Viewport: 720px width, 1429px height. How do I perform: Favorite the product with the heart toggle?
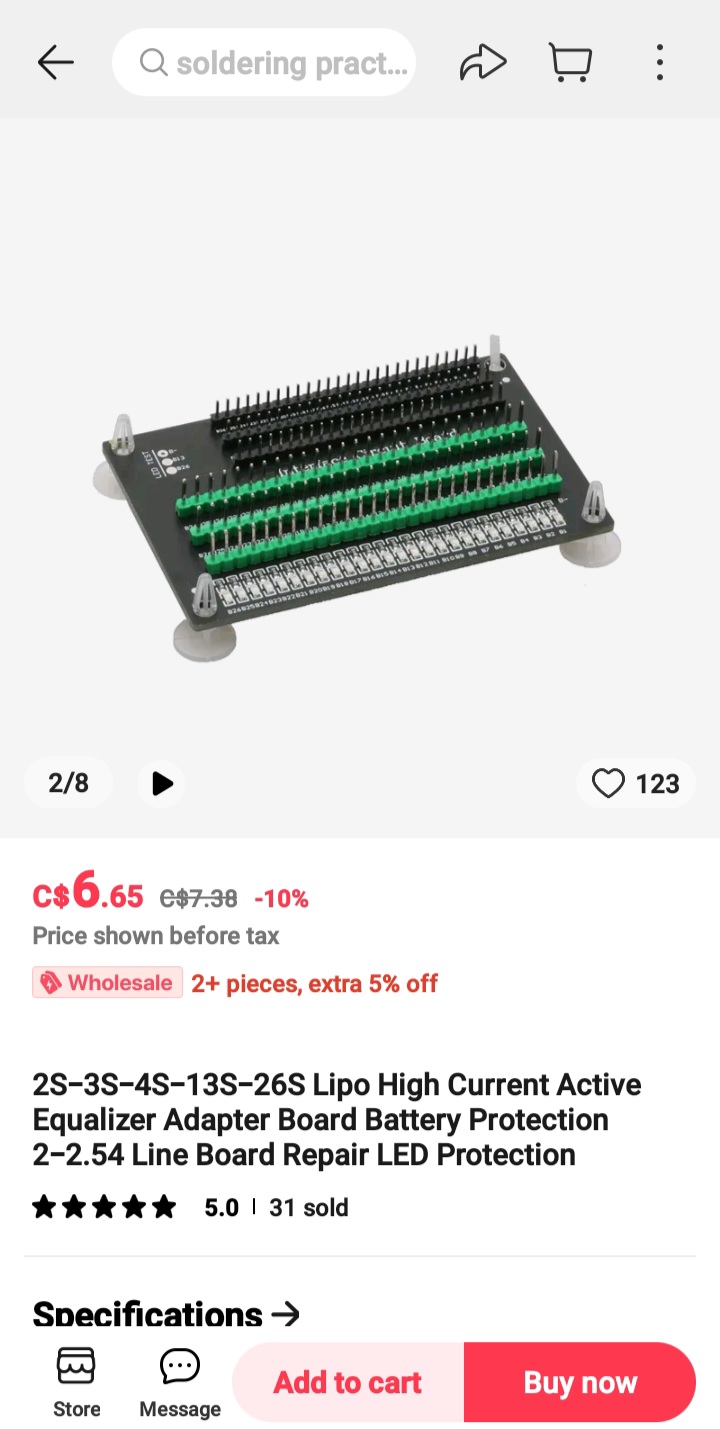[x=608, y=783]
